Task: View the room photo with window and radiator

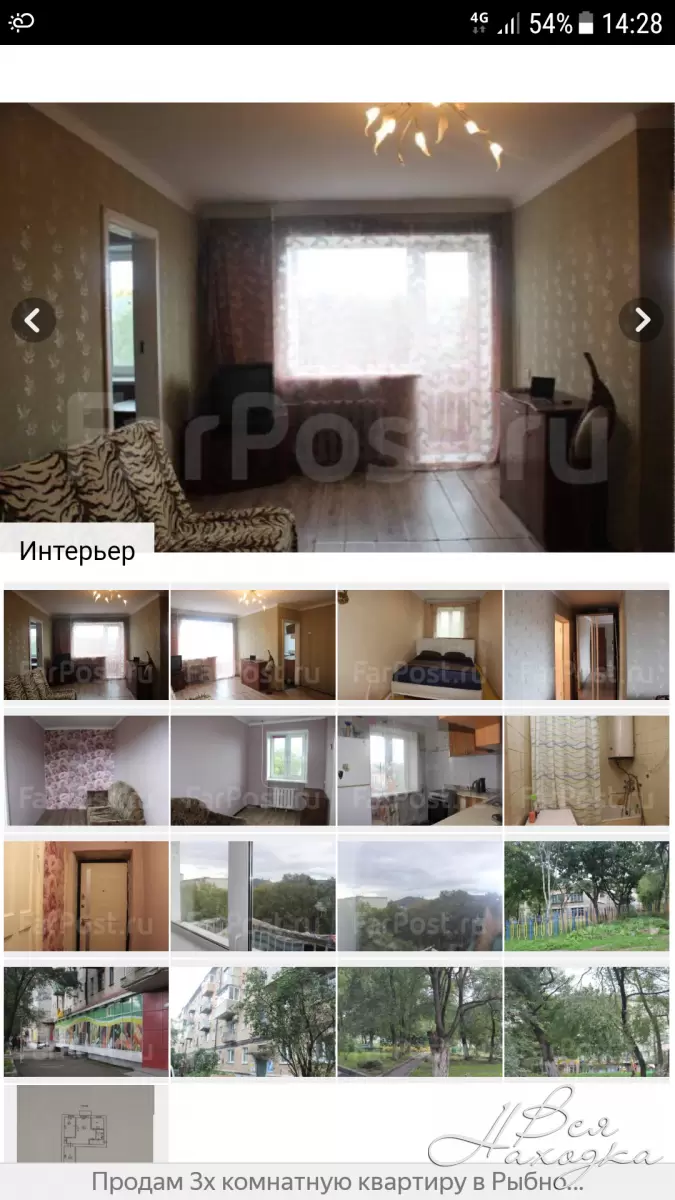Action: [x=253, y=770]
